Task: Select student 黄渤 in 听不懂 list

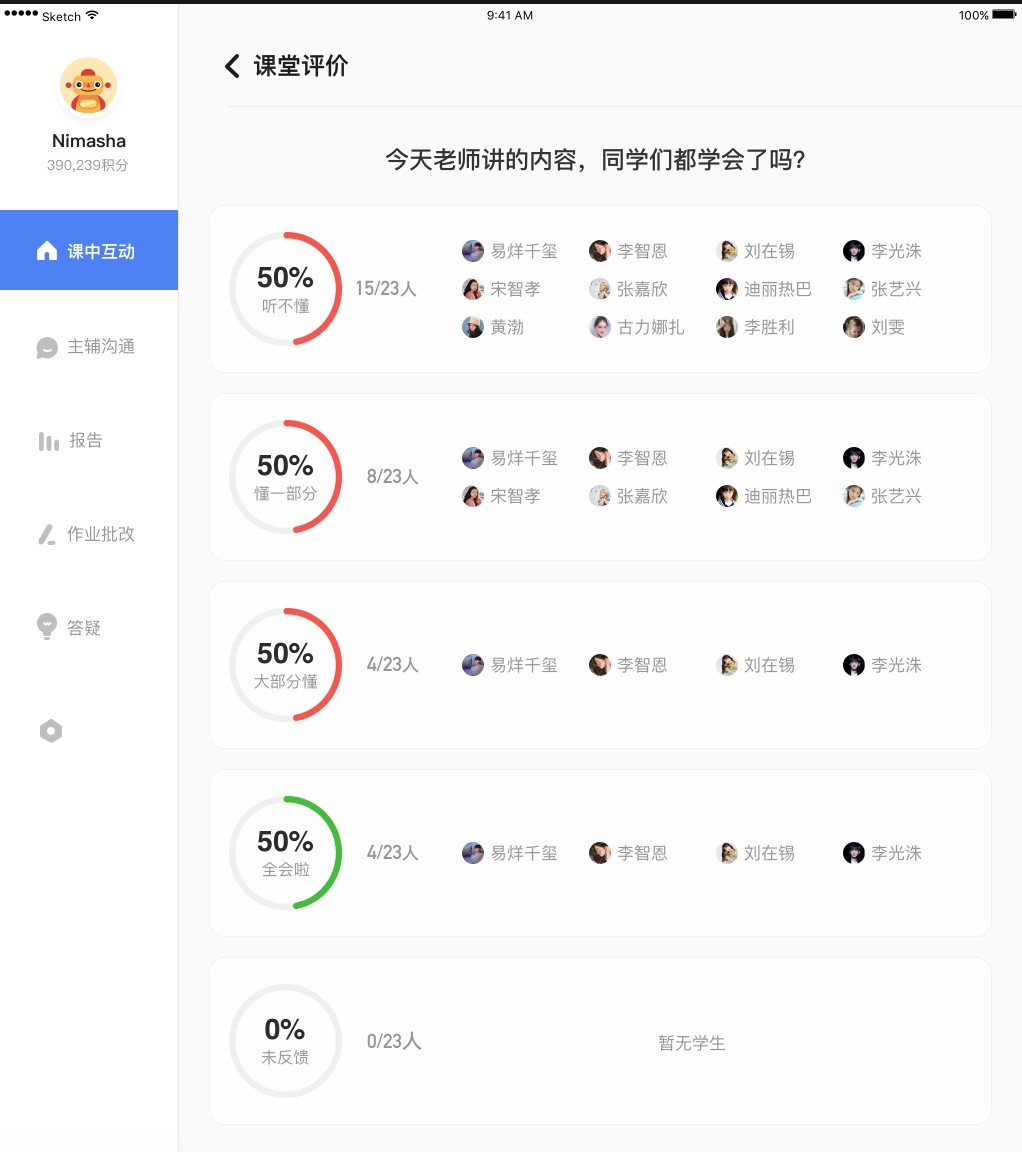Action: click(493, 327)
